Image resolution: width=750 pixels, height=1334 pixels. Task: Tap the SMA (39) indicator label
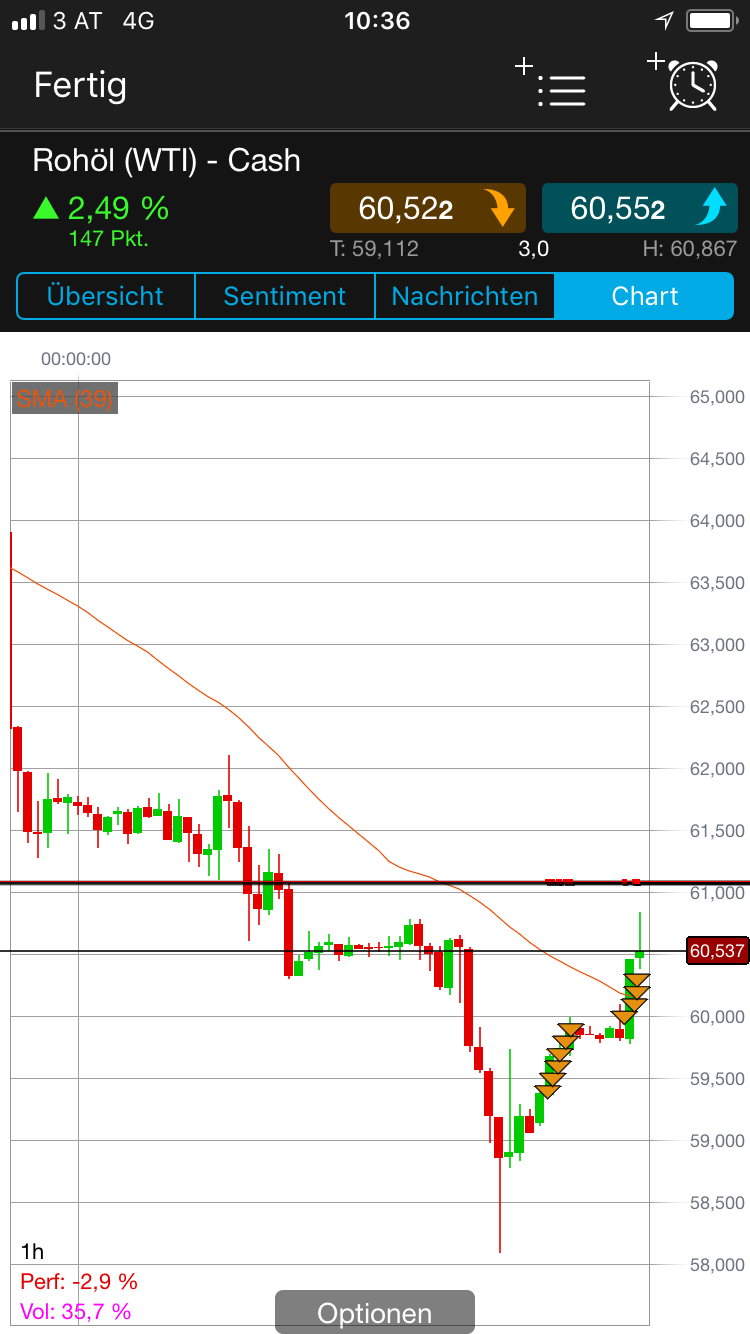click(x=65, y=399)
